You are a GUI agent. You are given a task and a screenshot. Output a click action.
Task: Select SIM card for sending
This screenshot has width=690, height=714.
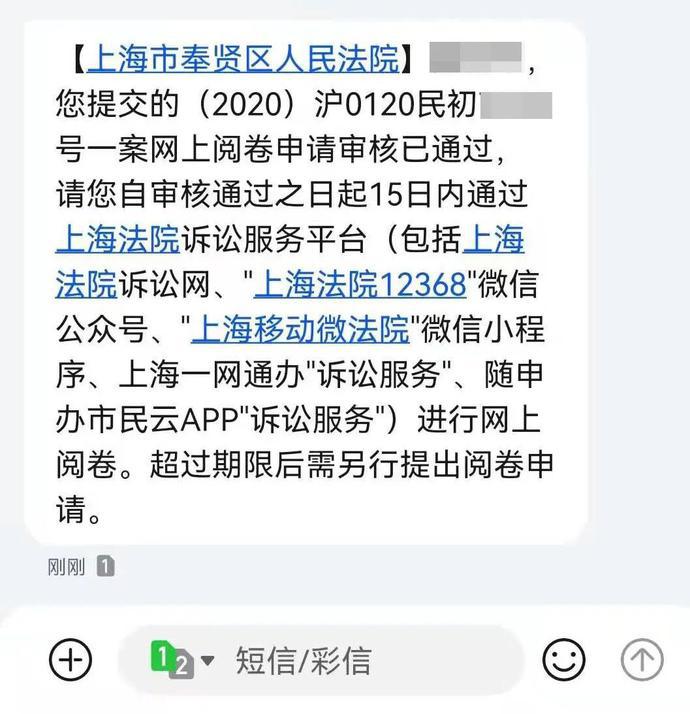pyautogui.click(x=181, y=659)
